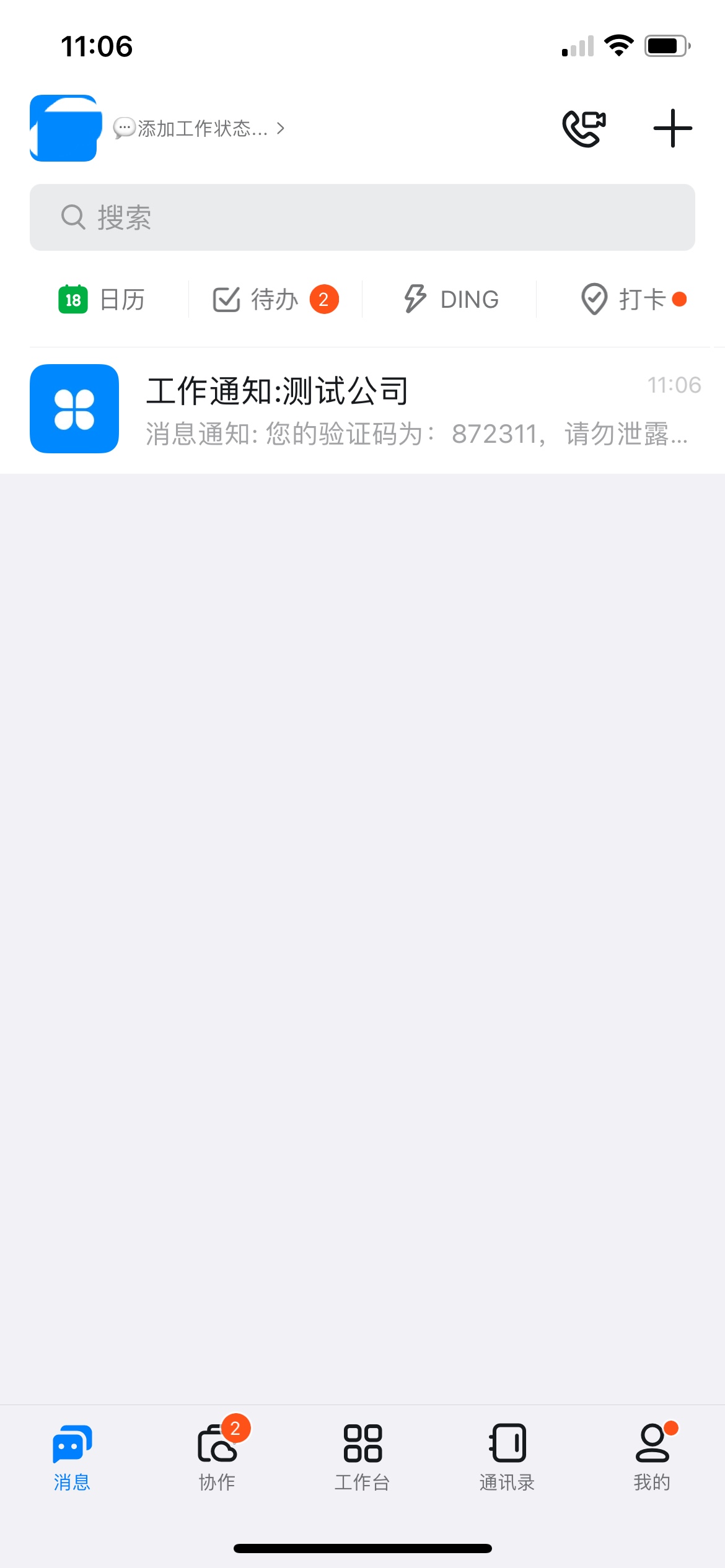Tap 添加工作状态 to set work status
725x1568 pixels.
(x=198, y=128)
